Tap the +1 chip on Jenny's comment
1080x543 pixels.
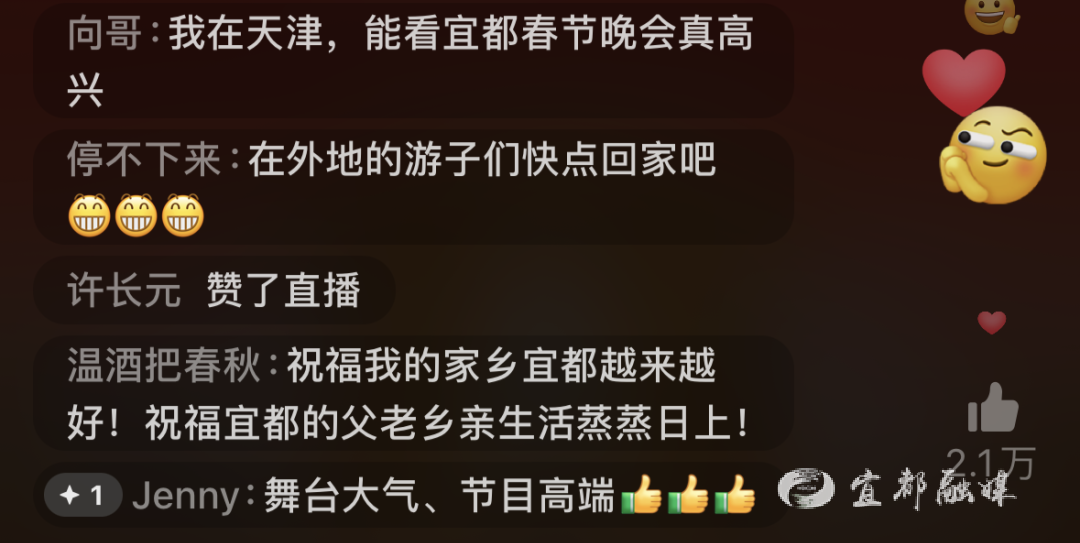(x=83, y=495)
